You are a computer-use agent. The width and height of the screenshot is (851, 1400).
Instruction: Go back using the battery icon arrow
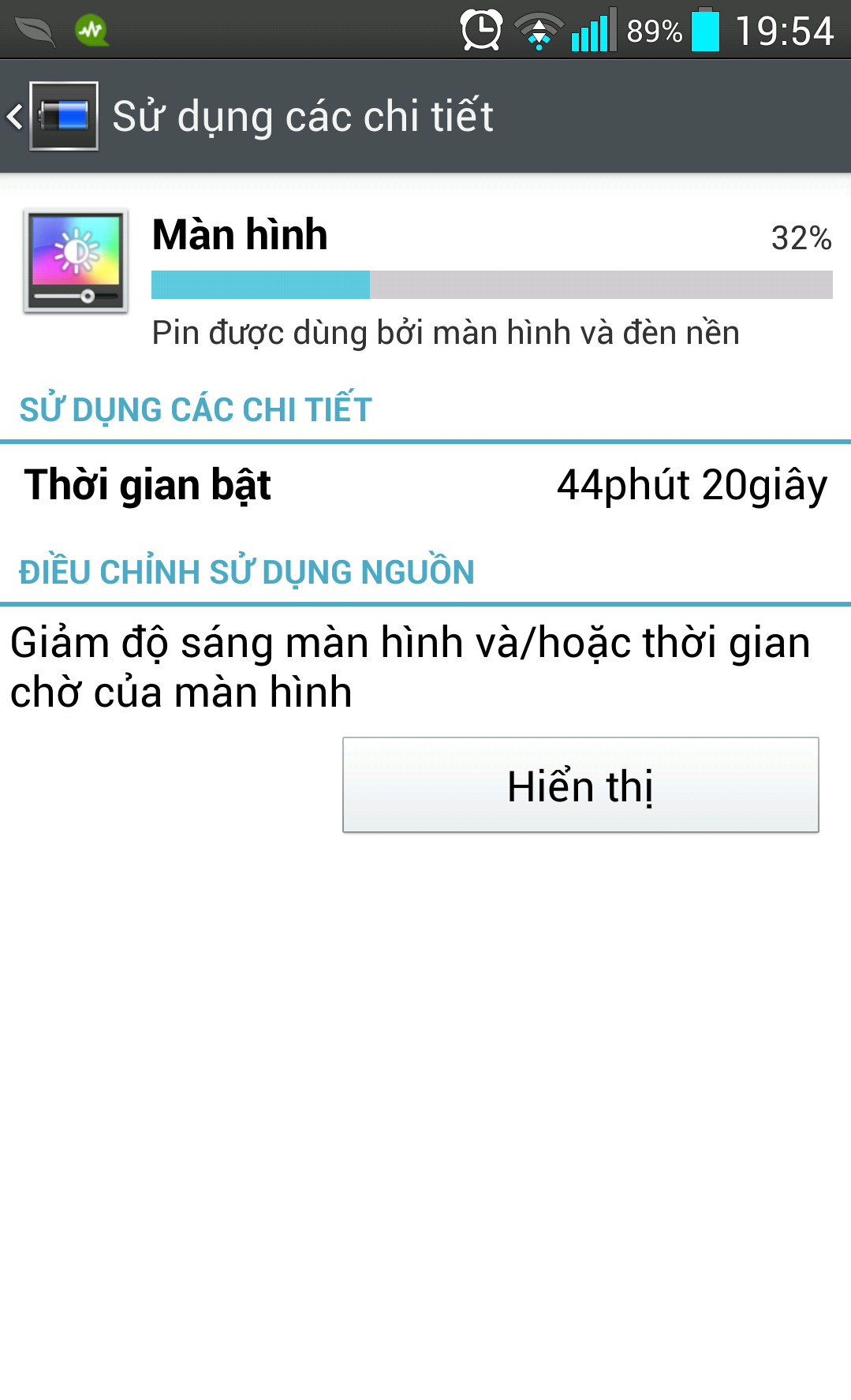52,117
